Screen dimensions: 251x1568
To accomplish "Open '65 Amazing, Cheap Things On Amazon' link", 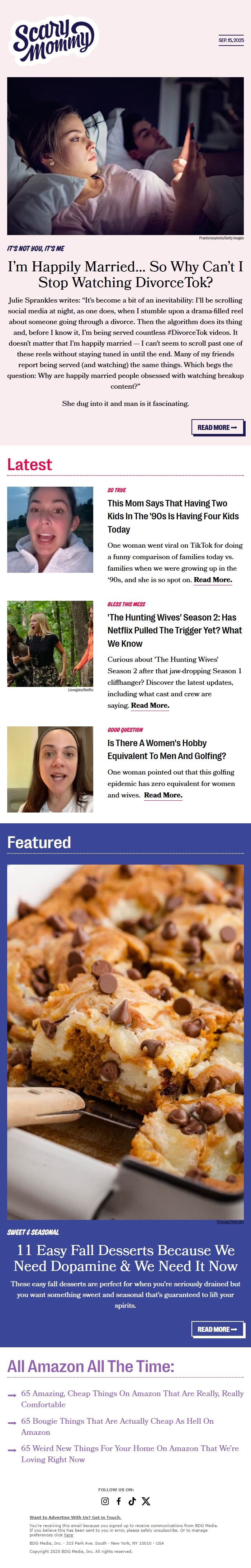I will 132,1399.
